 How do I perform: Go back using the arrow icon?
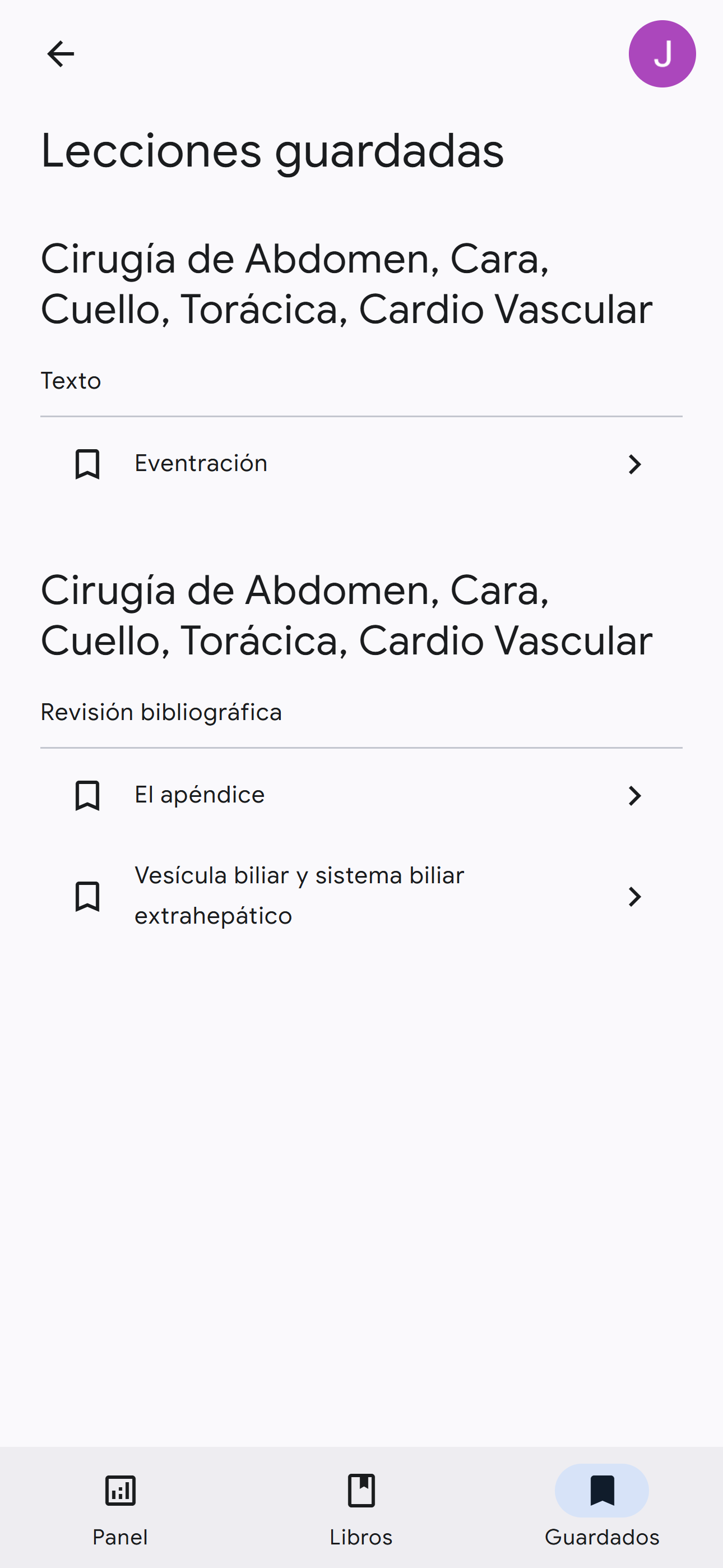(61, 54)
